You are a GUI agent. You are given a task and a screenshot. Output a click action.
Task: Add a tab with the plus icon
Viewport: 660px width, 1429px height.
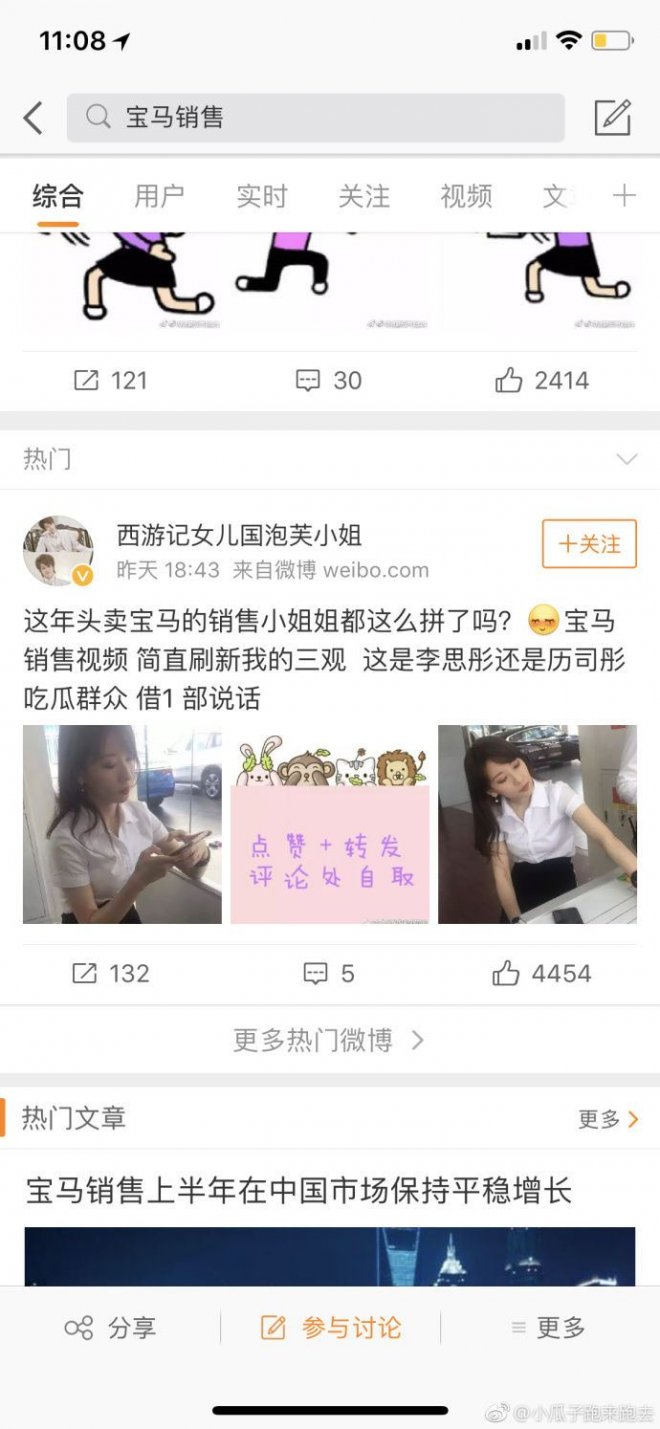click(624, 195)
